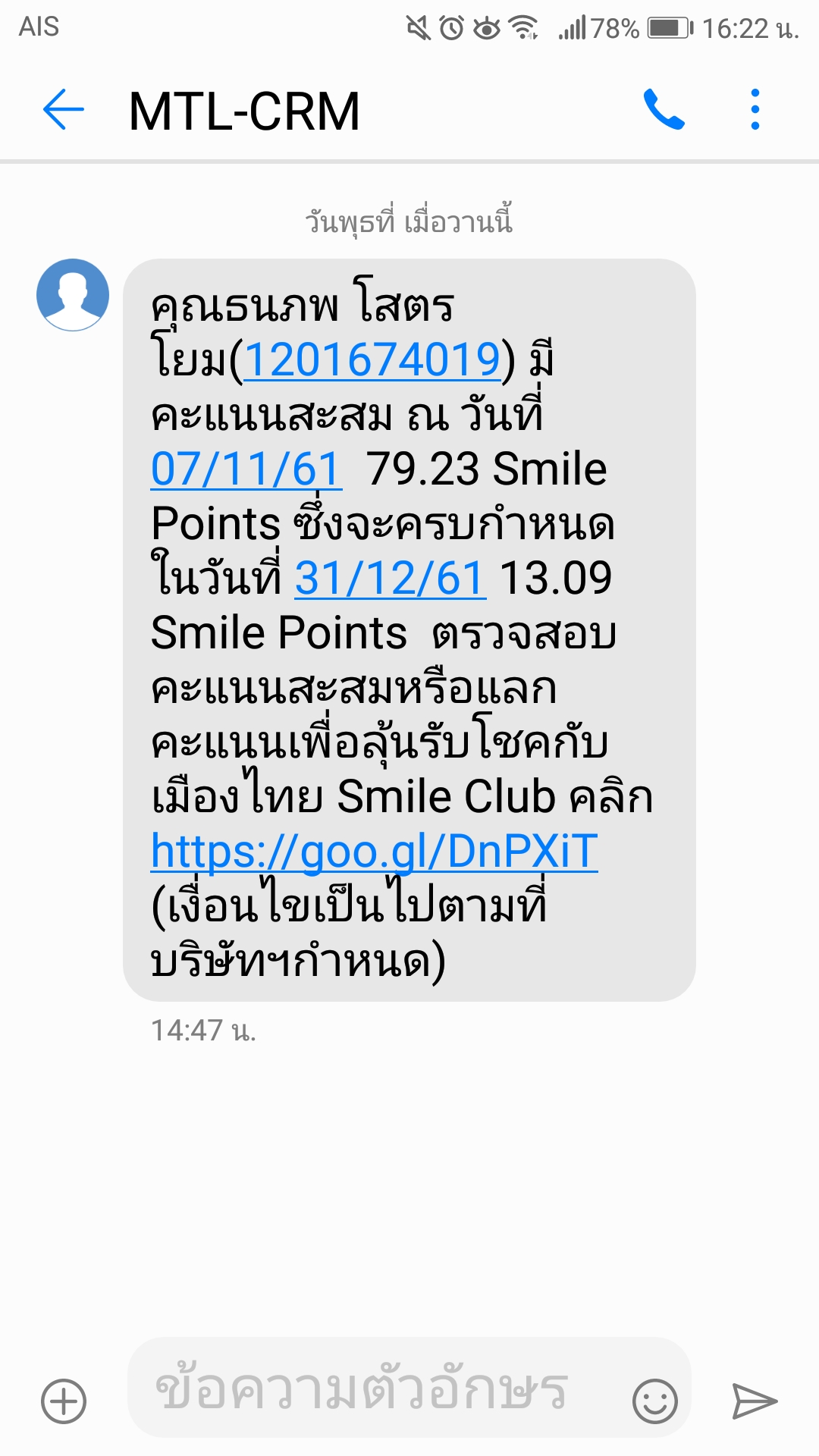Open the emoji smiley picker
Image resolution: width=819 pixels, height=1456 pixels.
click(x=655, y=1401)
